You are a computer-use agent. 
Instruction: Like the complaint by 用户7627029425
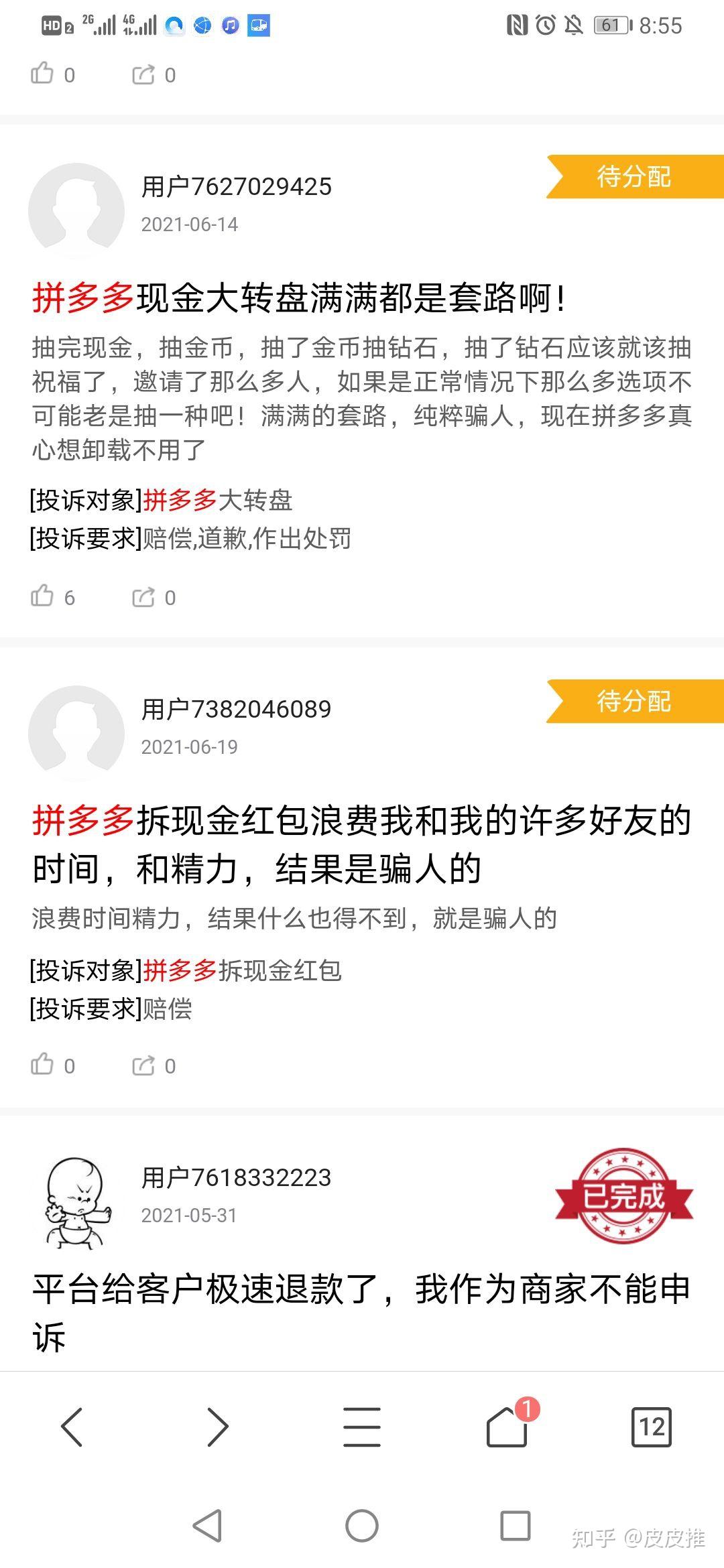coord(43,596)
